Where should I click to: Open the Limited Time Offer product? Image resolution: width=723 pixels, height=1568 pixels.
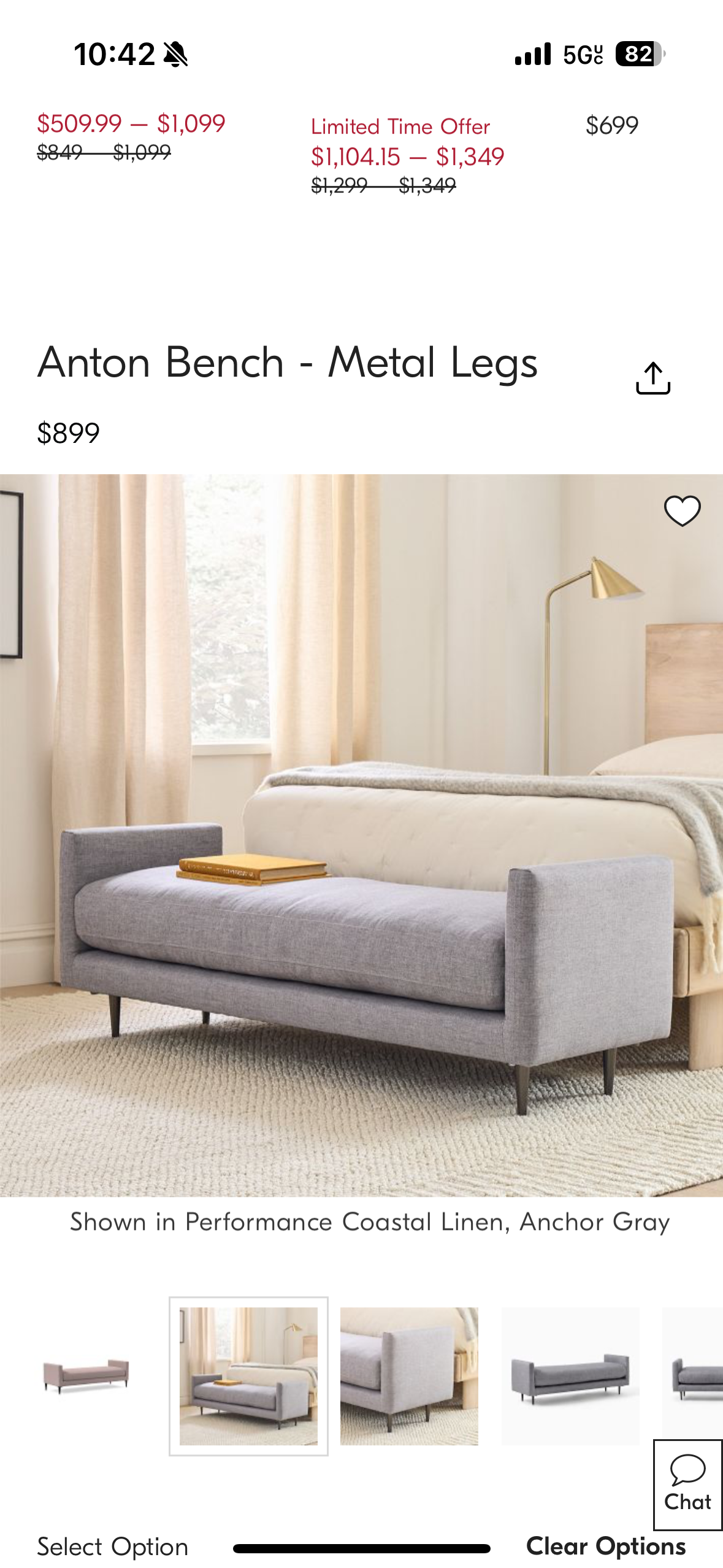(407, 156)
